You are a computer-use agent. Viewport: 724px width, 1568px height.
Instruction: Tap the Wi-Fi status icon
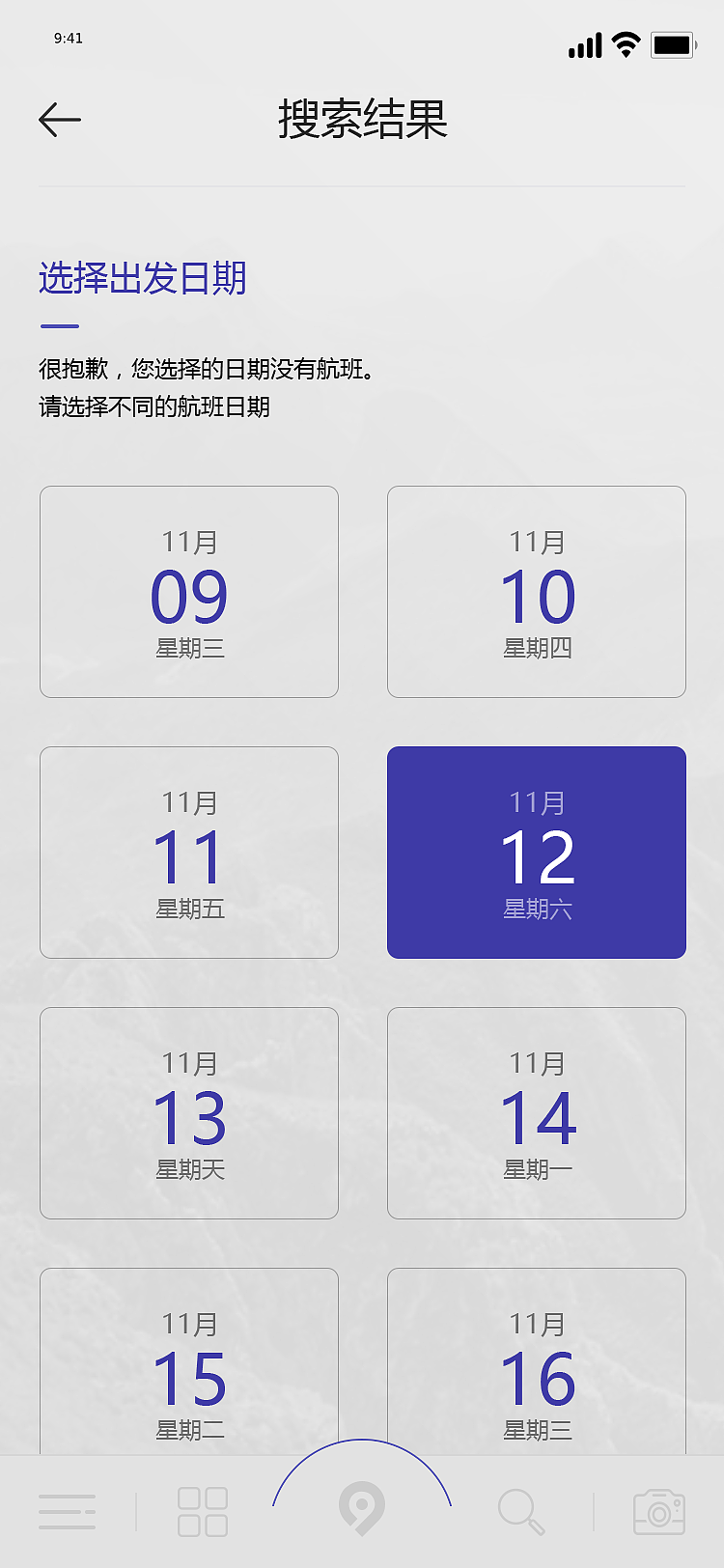click(x=624, y=42)
